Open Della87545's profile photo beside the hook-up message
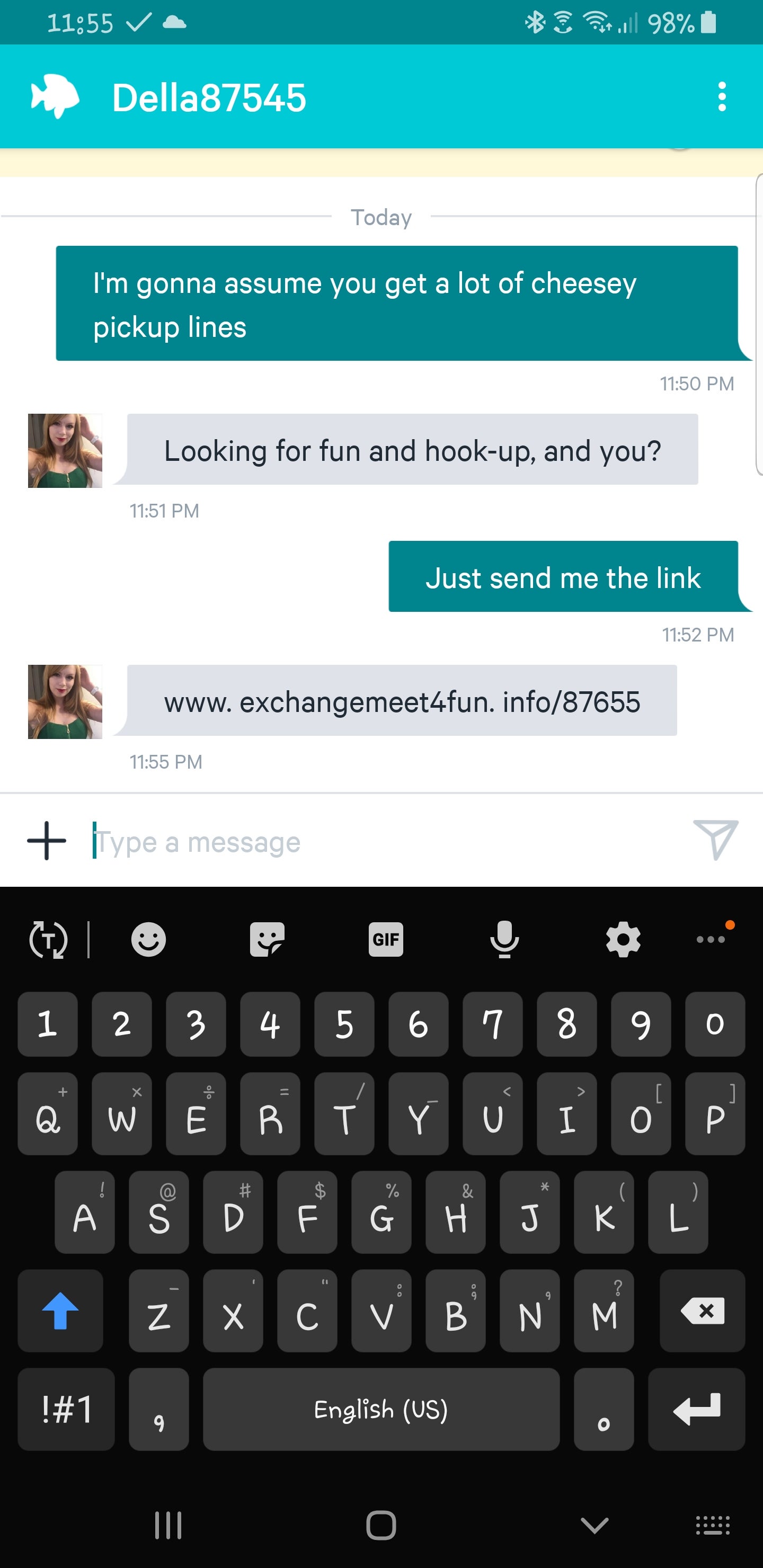 click(65, 450)
